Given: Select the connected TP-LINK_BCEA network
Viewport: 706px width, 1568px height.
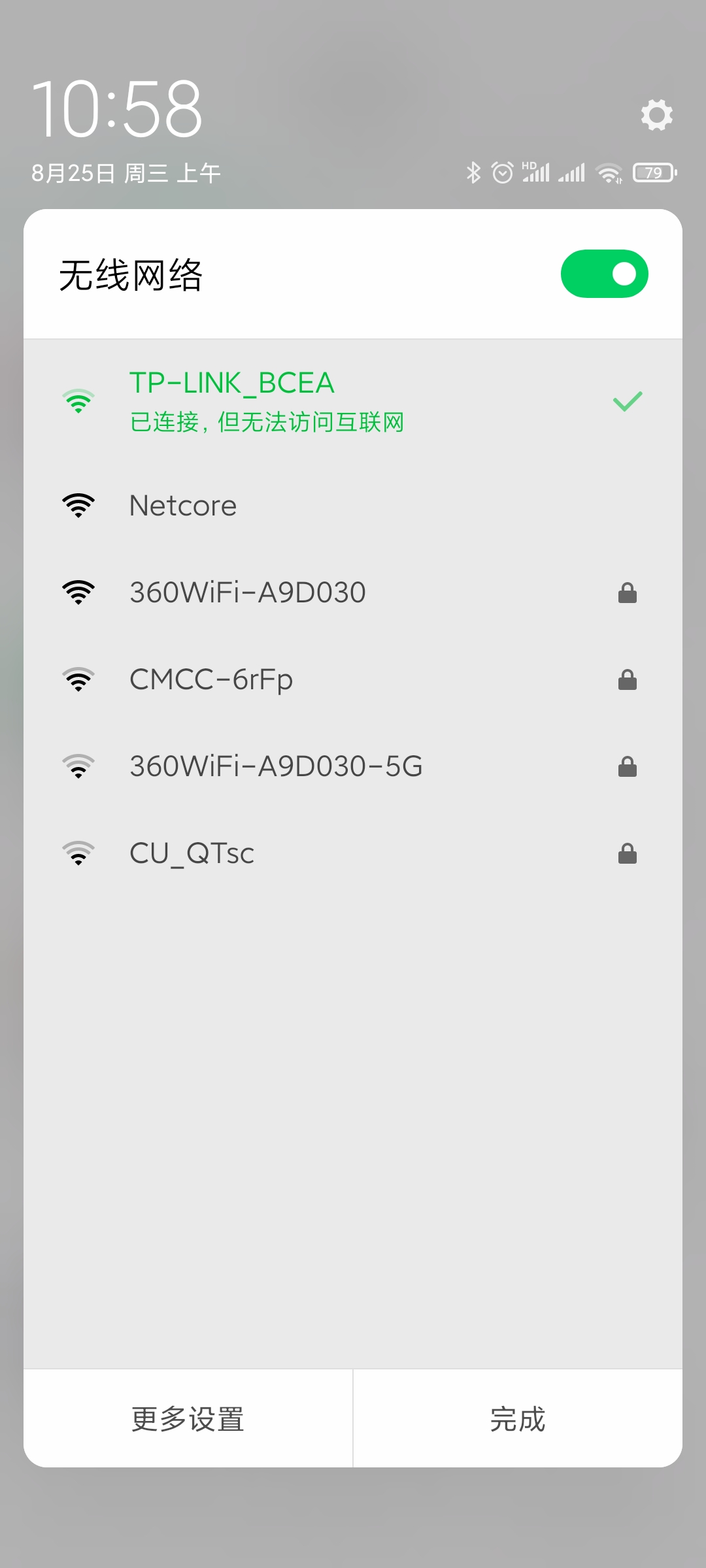Looking at the screenshot, I should pyautogui.click(x=353, y=401).
